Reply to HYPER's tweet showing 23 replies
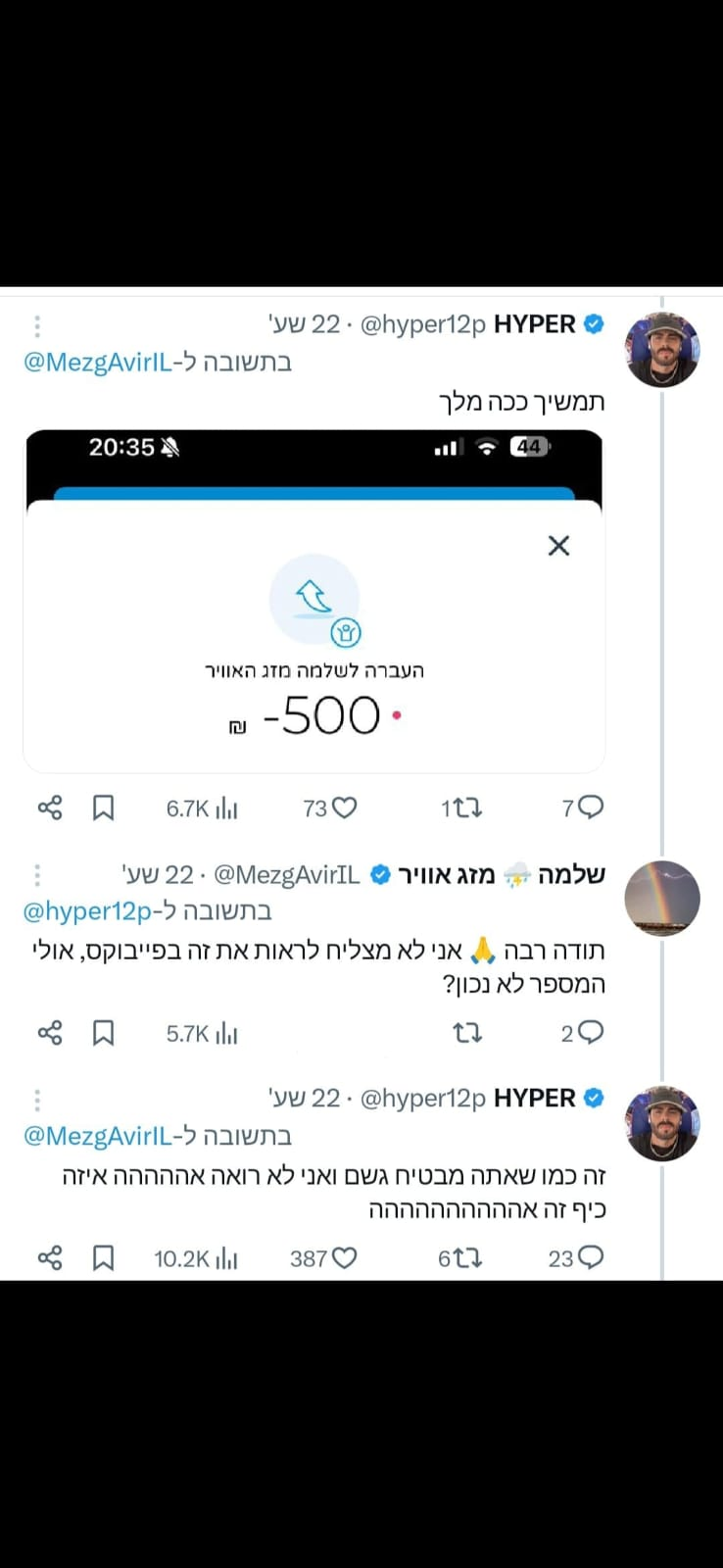Viewport: 723px width, 1568px height. coord(590,1258)
